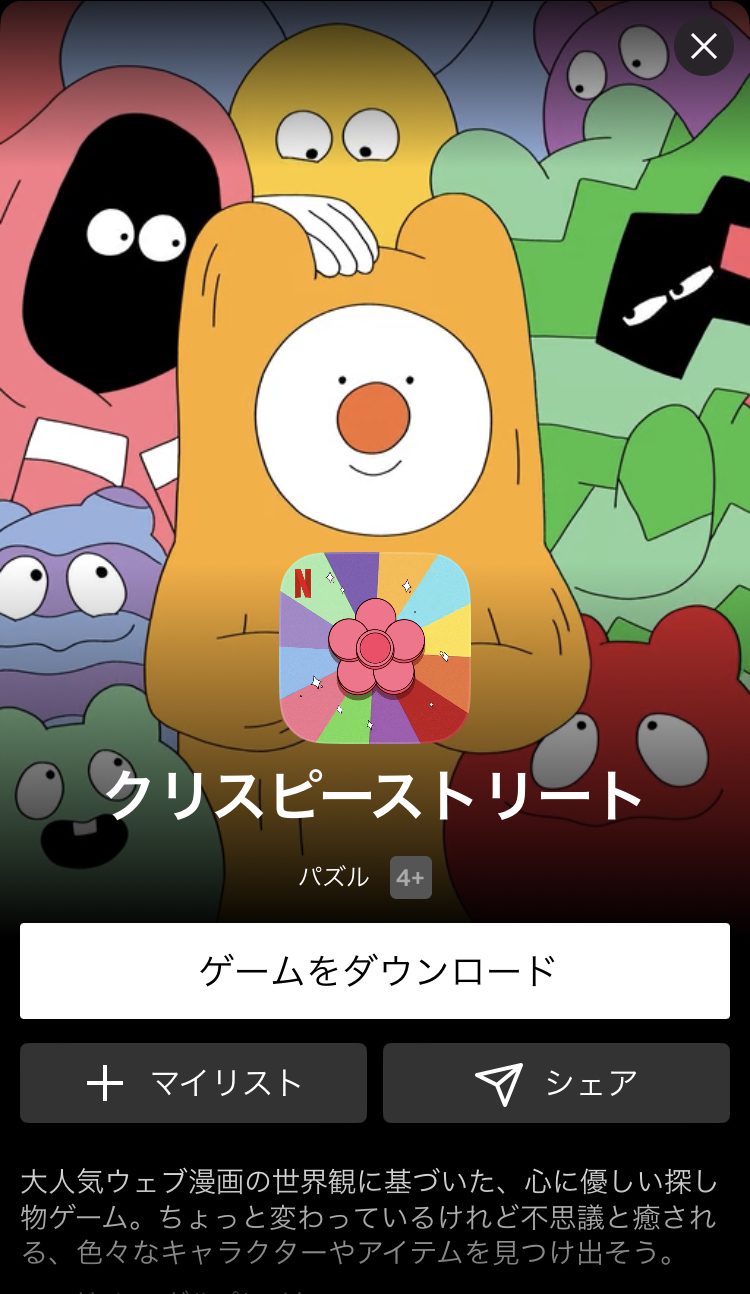750x1294 pixels.
Task: Tap ゲームをダウンロード button
Action: 375,971
